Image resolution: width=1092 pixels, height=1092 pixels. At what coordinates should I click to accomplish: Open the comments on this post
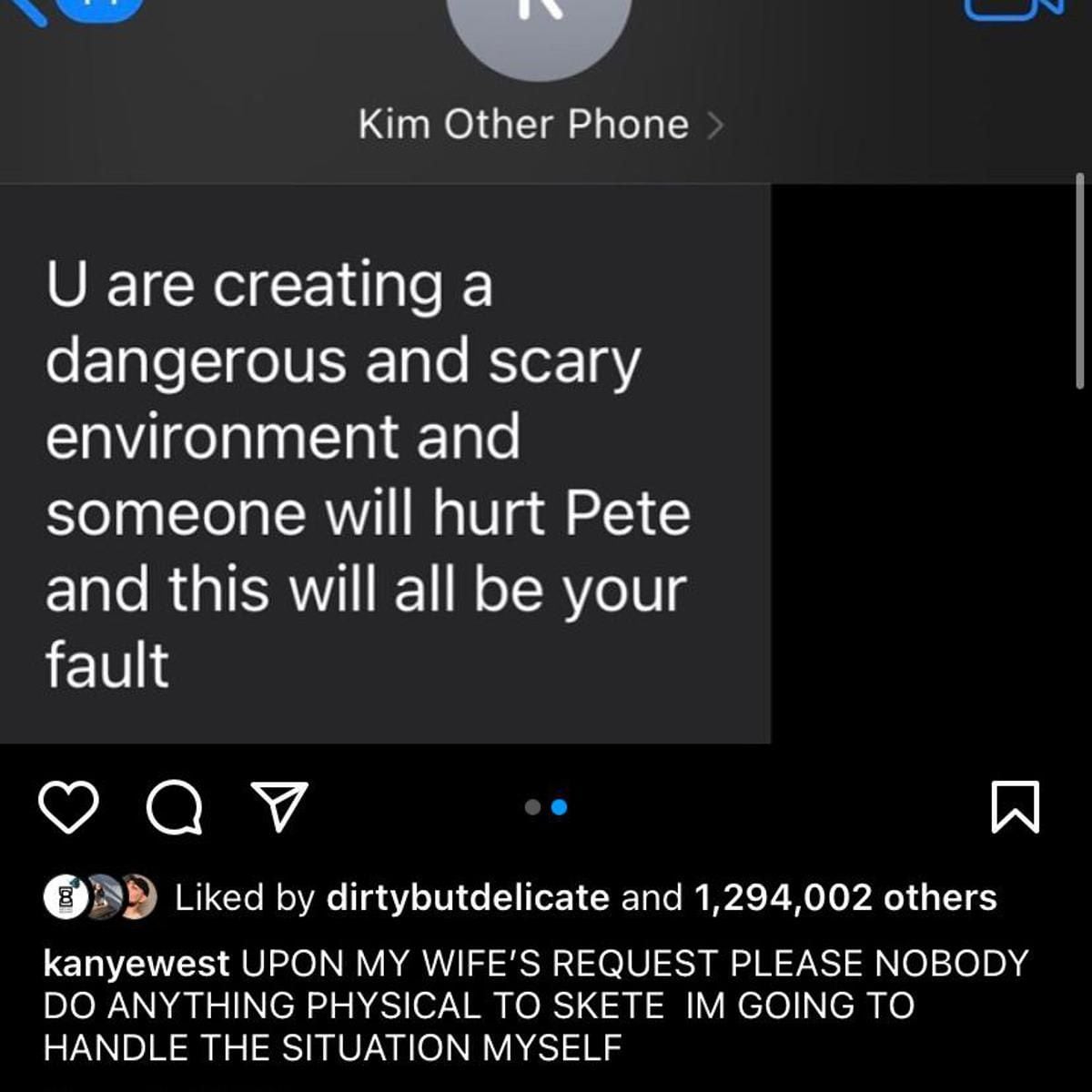click(174, 807)
